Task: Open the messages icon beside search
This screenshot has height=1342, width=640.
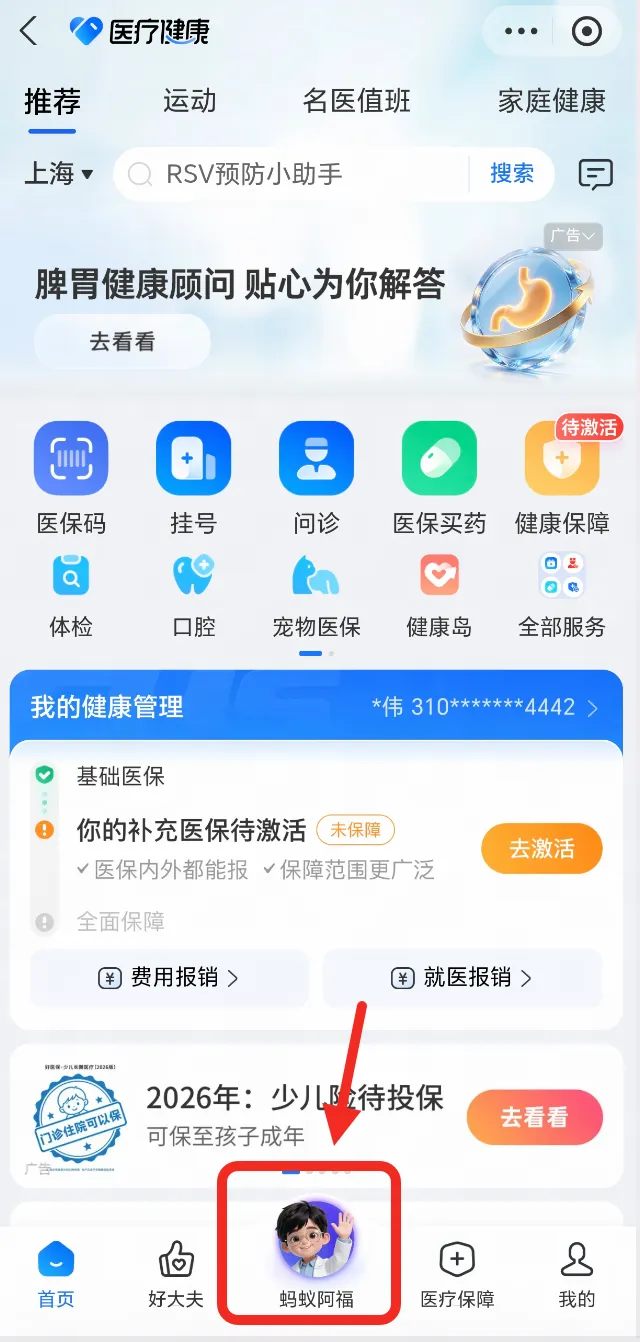Action: pyautogui.click(x=596, y=174)
